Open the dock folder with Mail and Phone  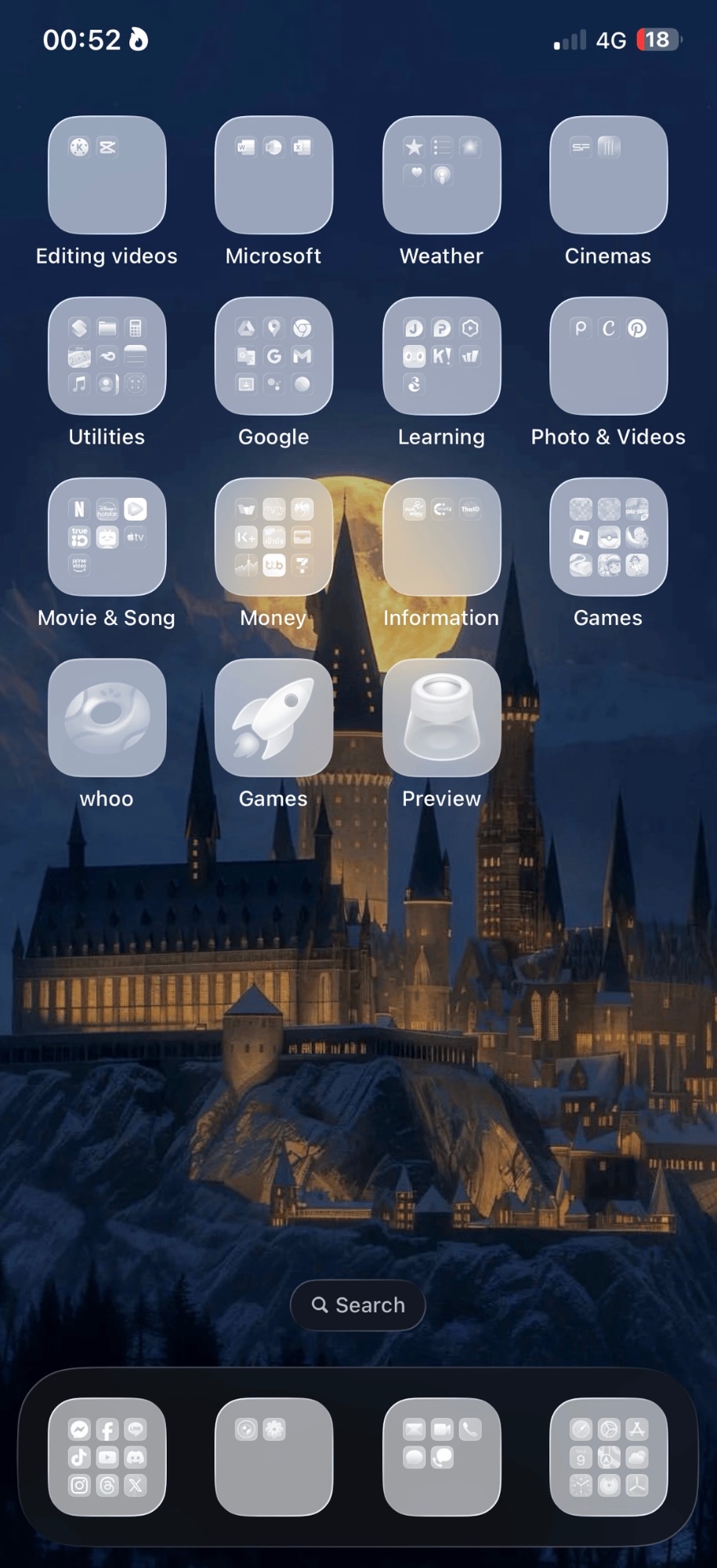click(x=441, y=1457)
